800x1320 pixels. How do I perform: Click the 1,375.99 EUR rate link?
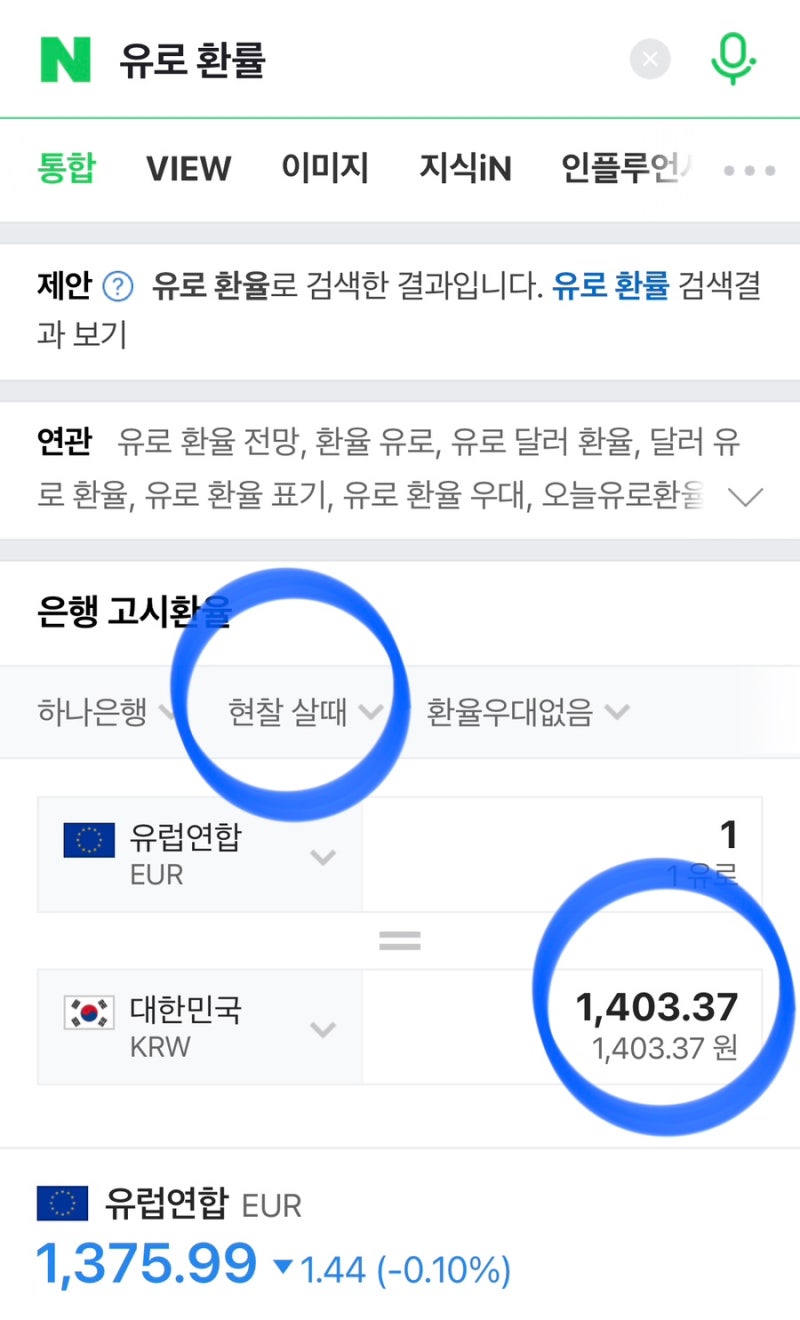(x=146, y=1264)
